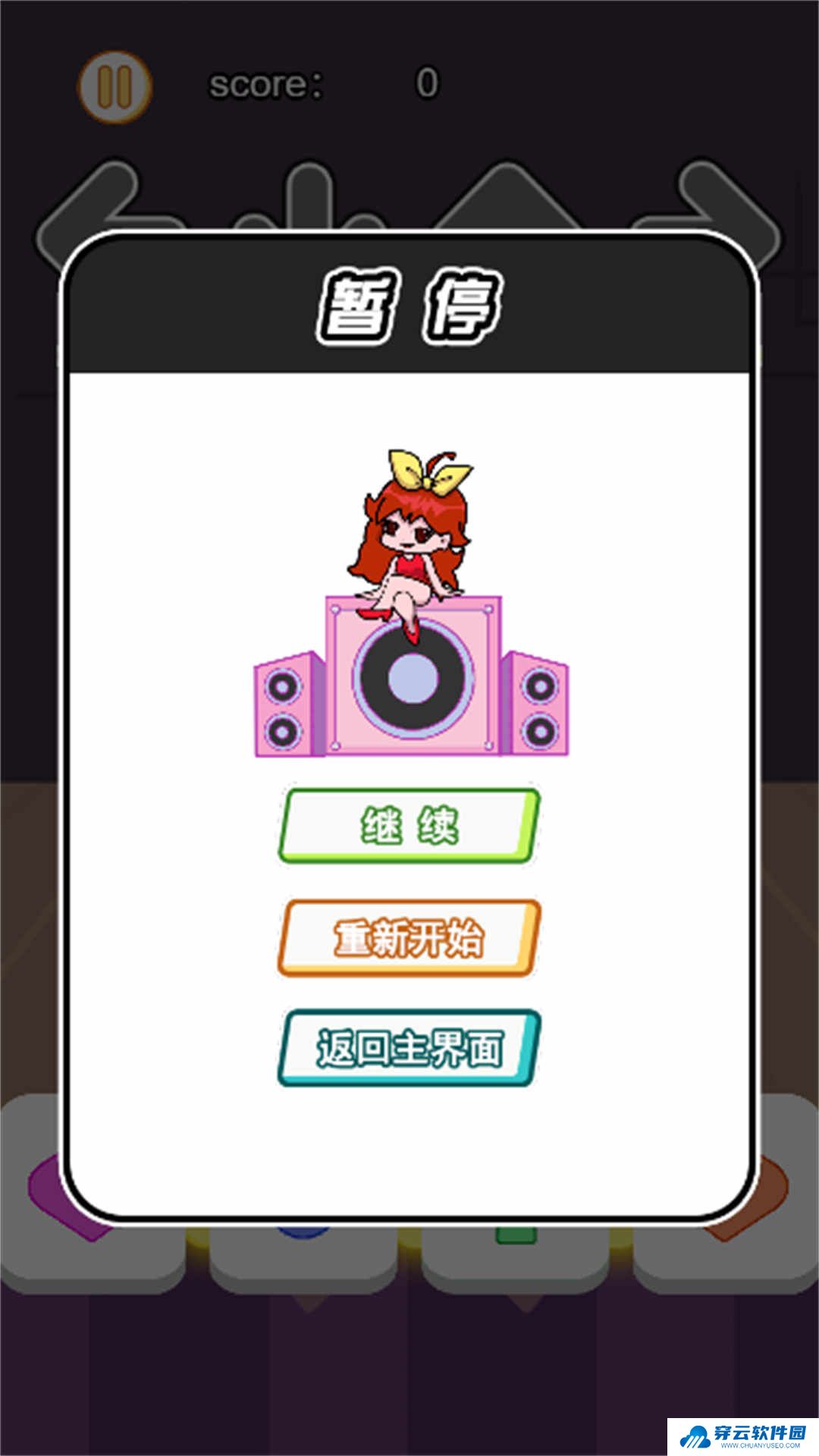This screenshot has height=1456, width=819.
Task: Tap 继续 to resume the game
Action: point(409,826)
